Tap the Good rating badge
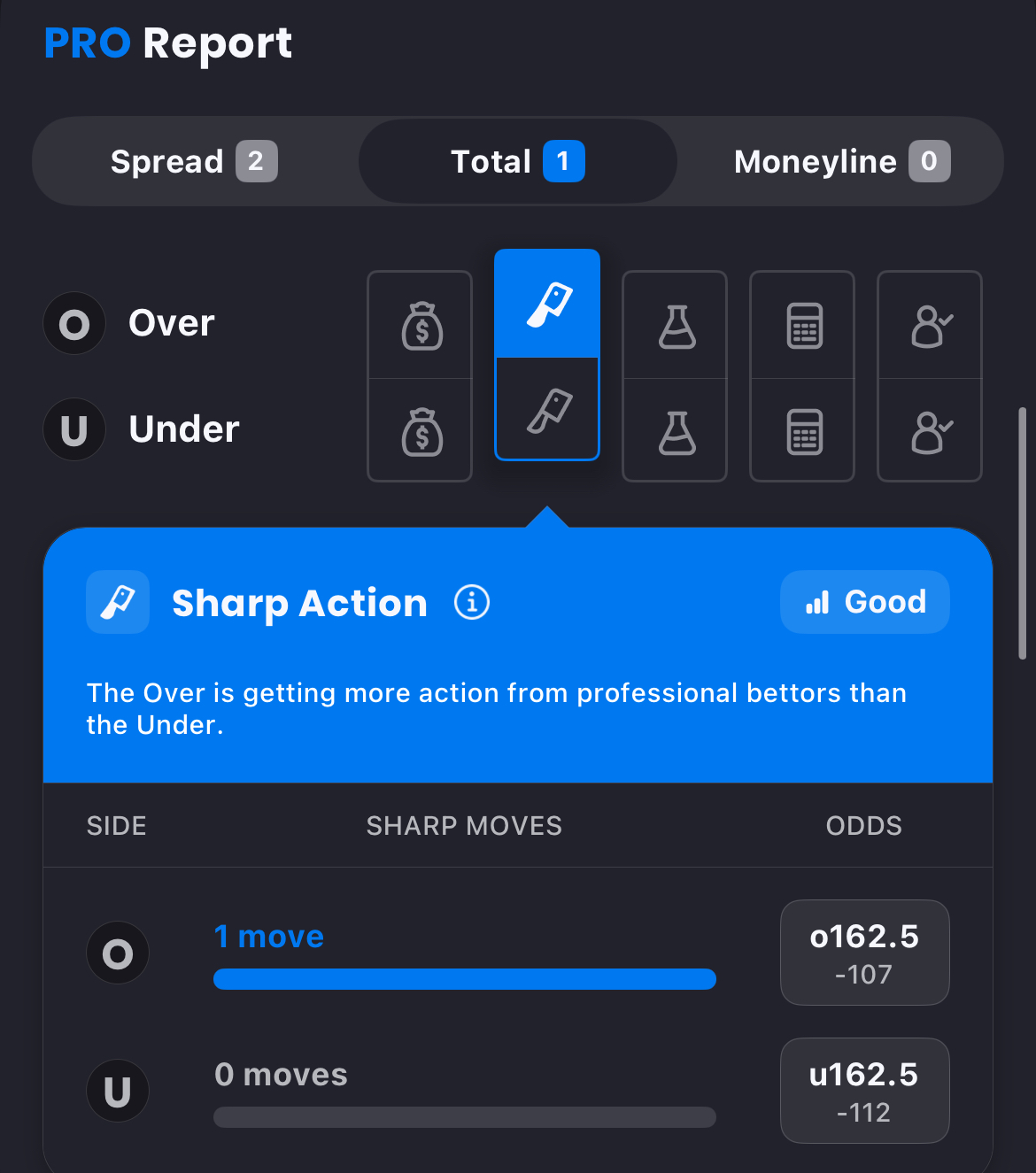 point(864,602)
